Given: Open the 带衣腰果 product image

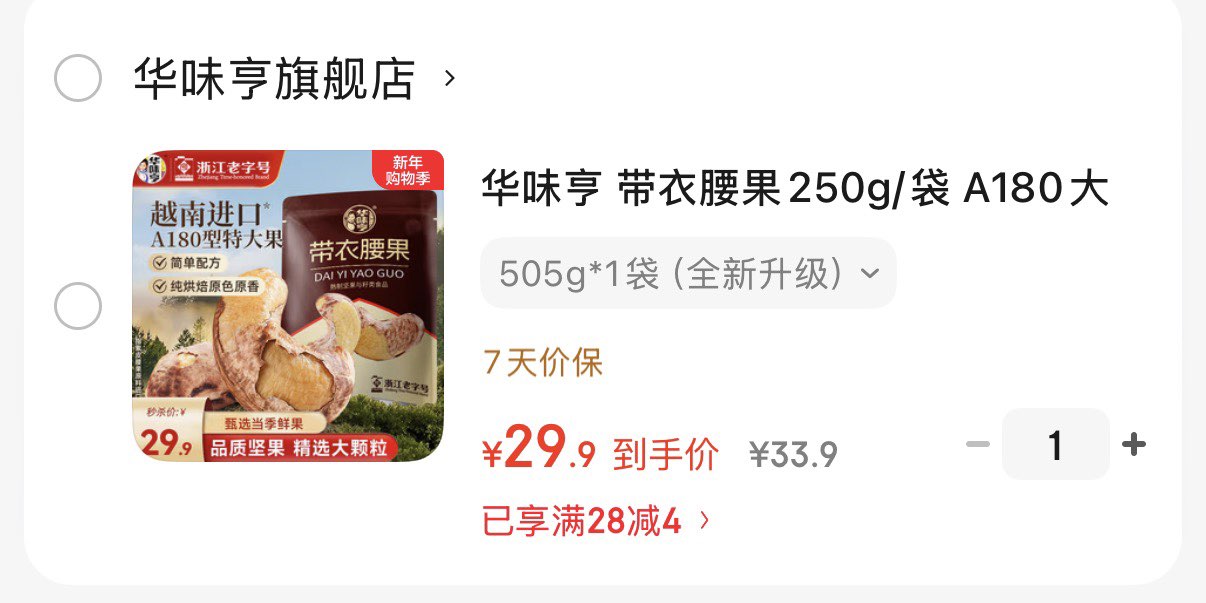Looking at the screenshot, I should click(x=288, y=305).
